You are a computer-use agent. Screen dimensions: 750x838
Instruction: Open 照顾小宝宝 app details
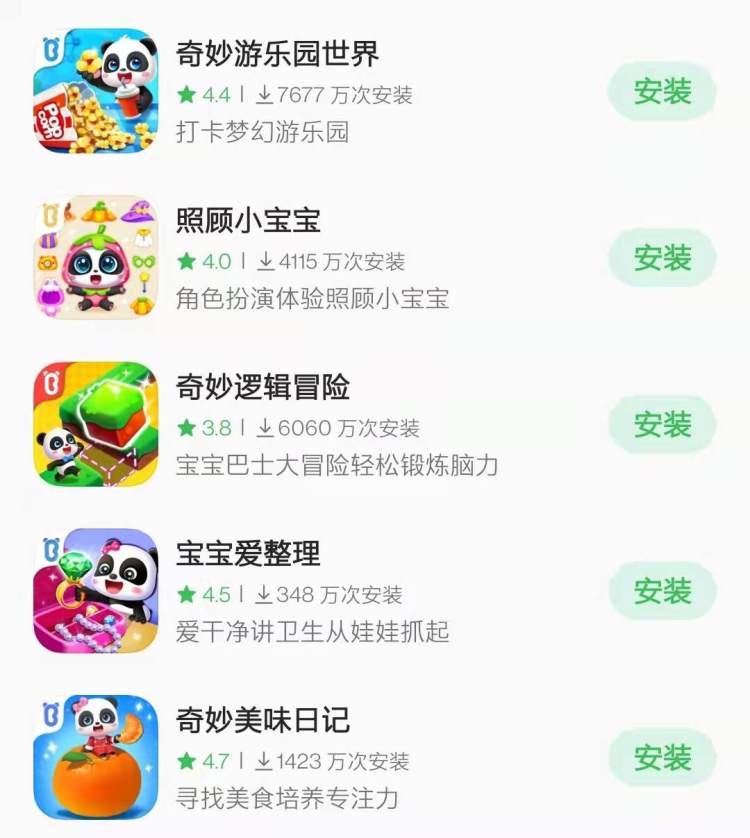tap(248, 220)
